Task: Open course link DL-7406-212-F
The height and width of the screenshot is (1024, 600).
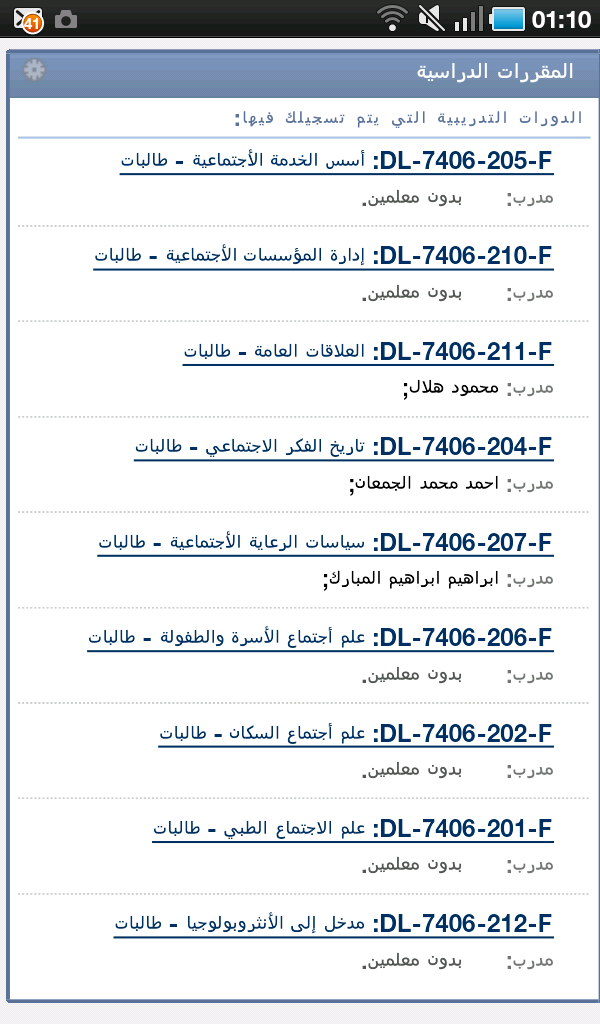Action: [x=334, y=925]
